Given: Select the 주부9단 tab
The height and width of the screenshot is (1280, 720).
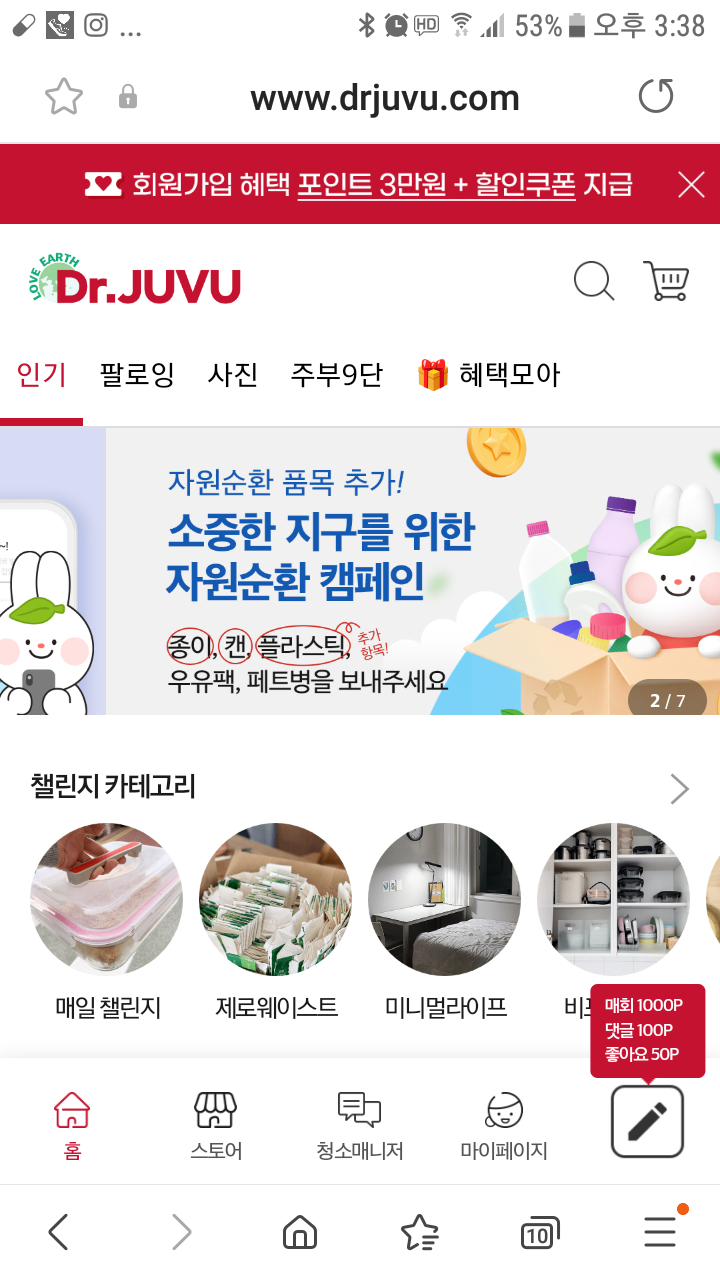Looking at the screenshot, I should point(336,375).
